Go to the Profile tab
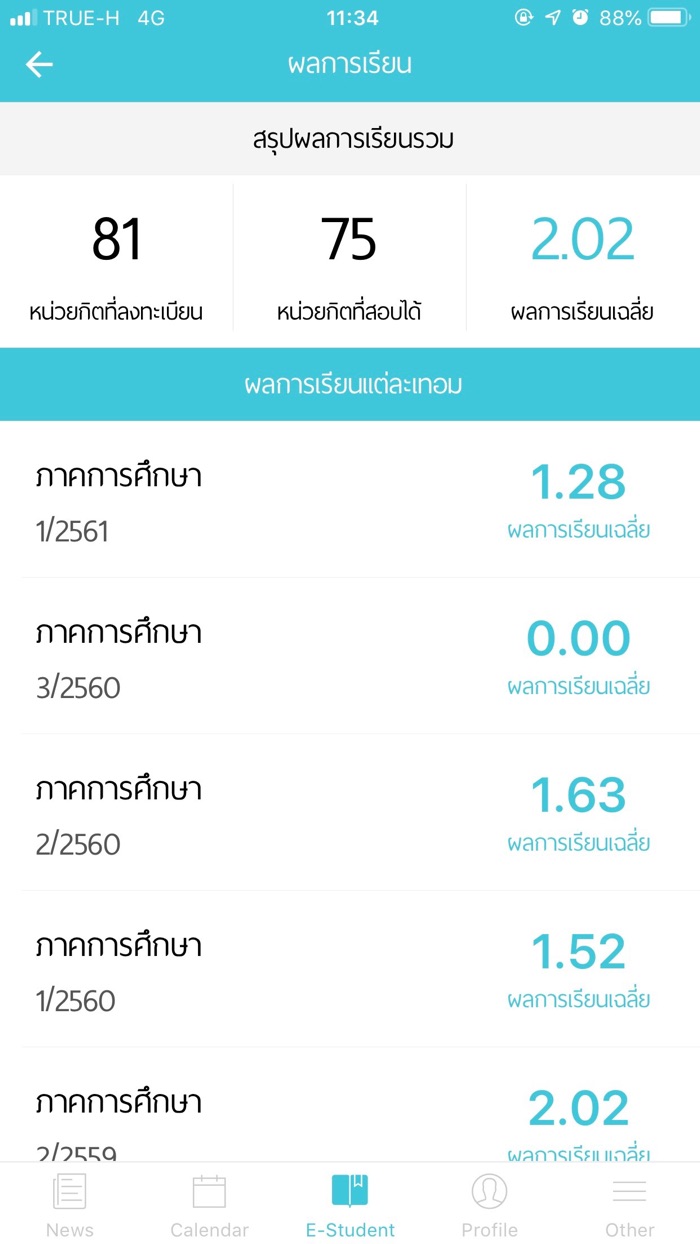This screenshot has width=700, height=1244. (489, 1204)
